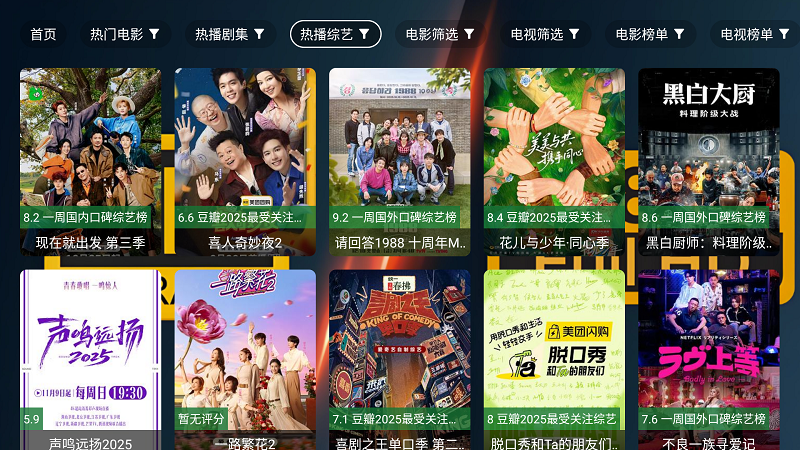Screen dimensions: 800x450
Task: Switch to 热播剧集 tab
Action: click(x=230, y=34)
